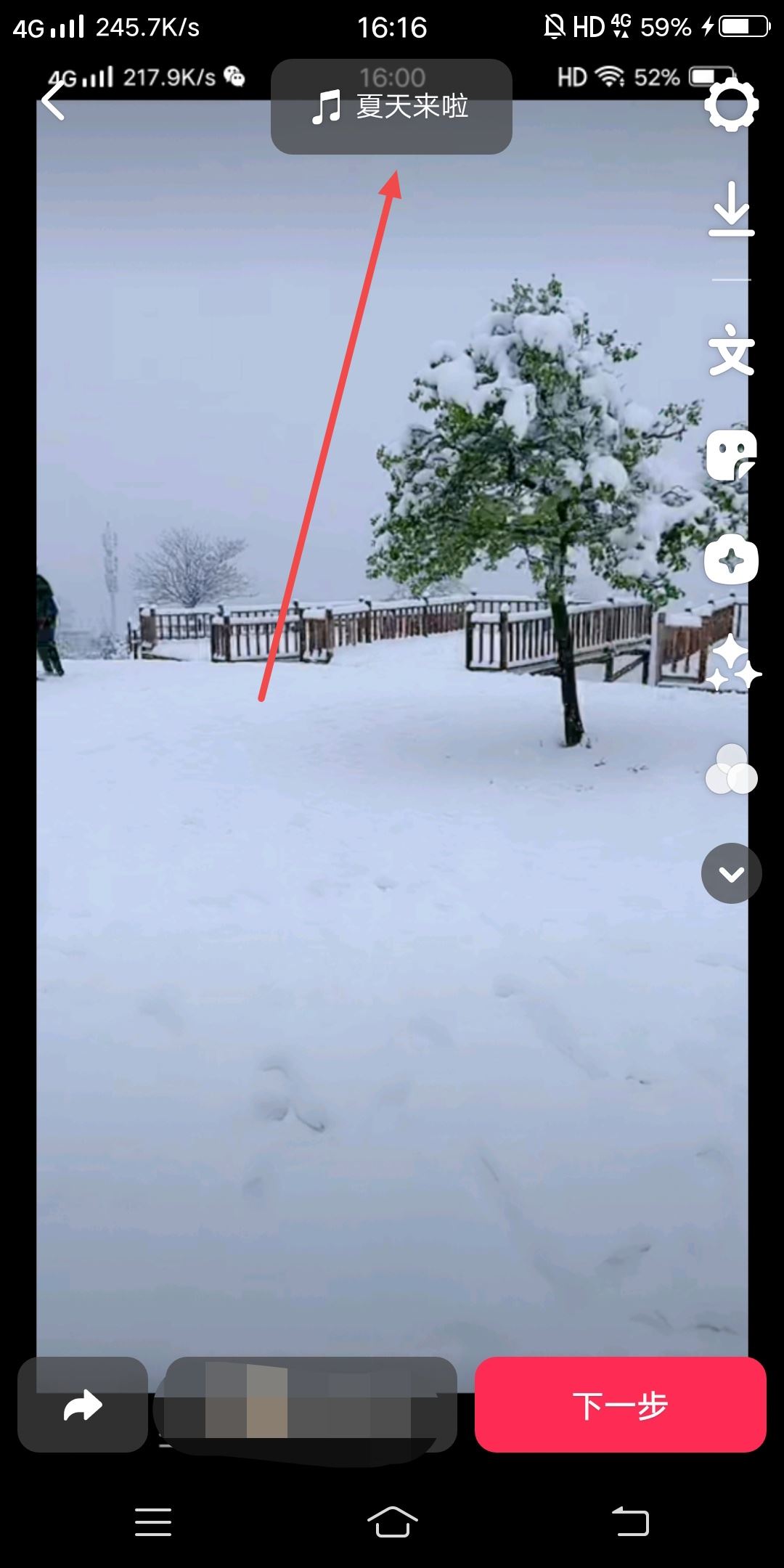Open the settings gear icon
784x1568 pixels.
[731, 105]
